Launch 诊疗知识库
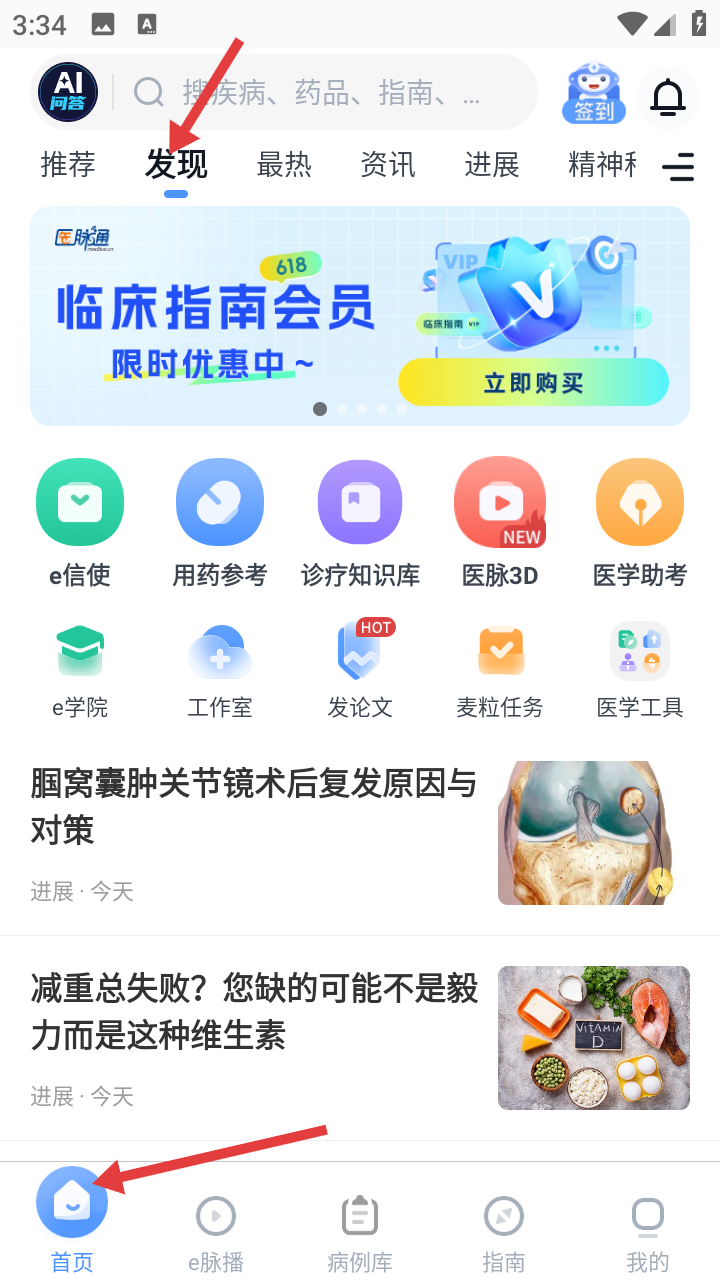The image size is (720, 1280). (360, 522)
